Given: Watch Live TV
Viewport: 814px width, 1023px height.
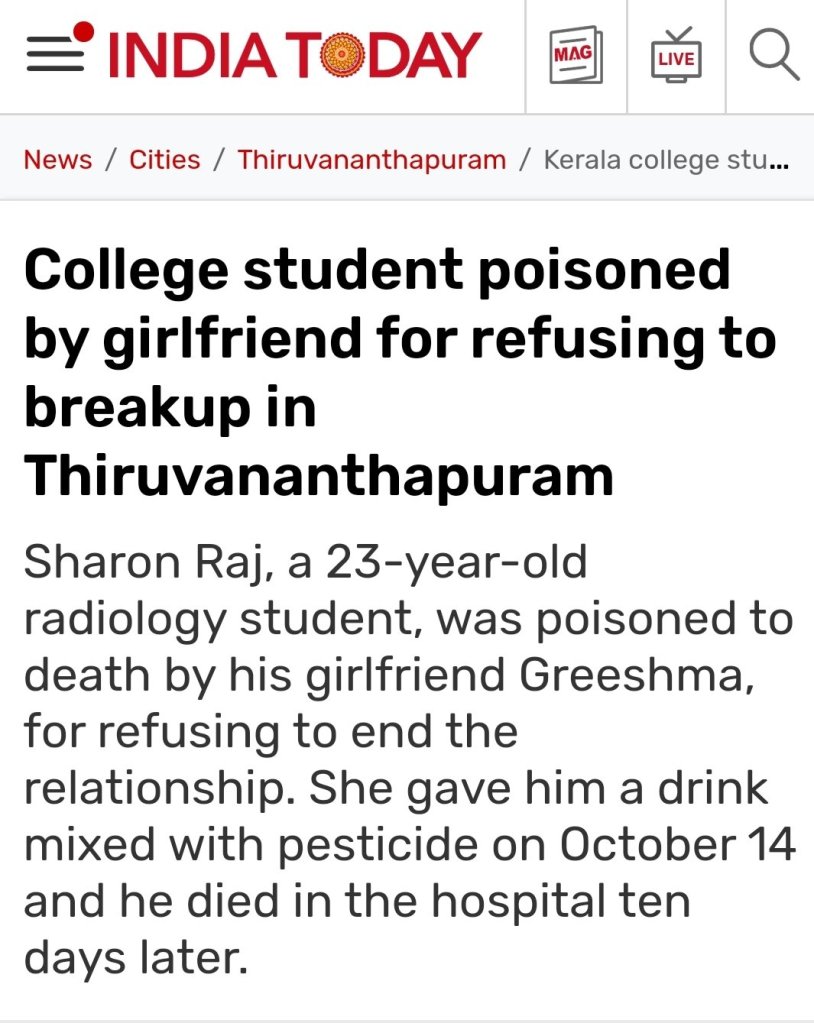Looking at the screenshot, I should coord(676,56).
